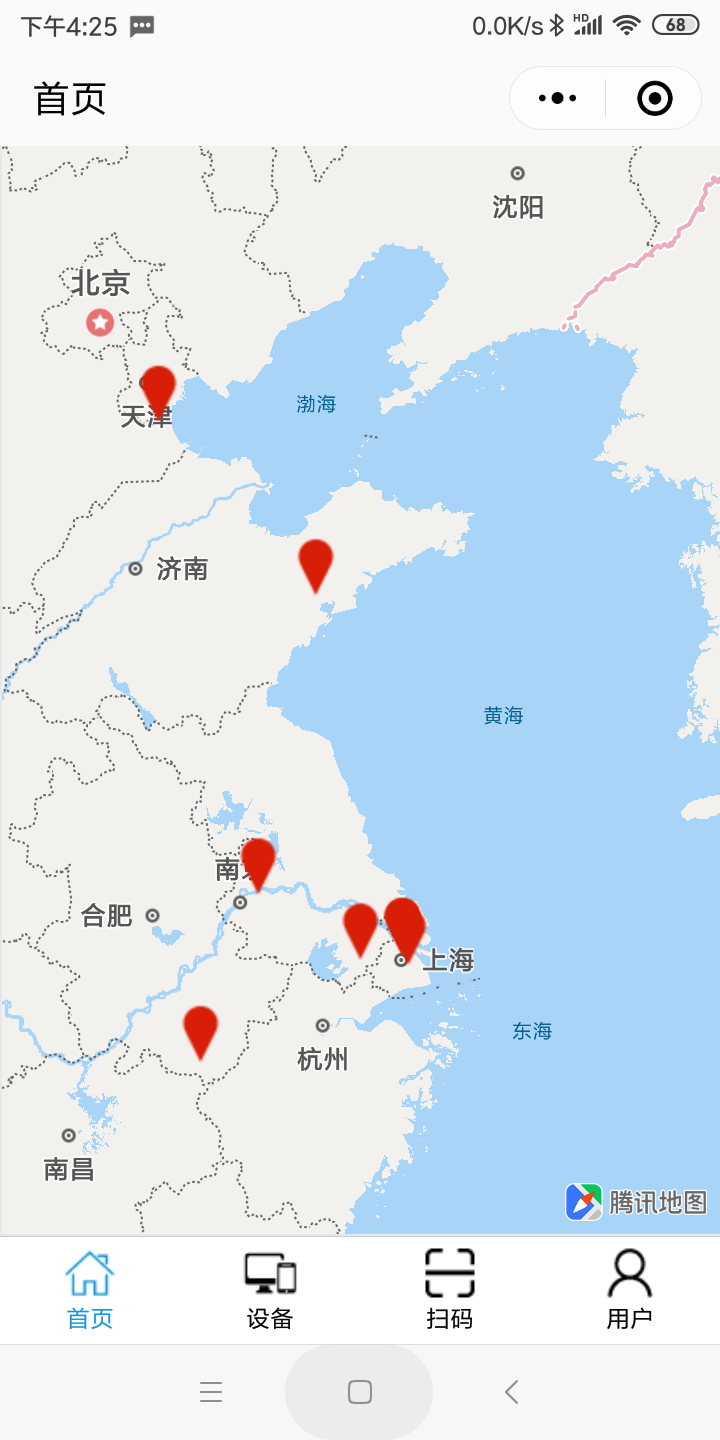Screen dimensions: 720x1440
Task: Tap the red marker at 上海
Action: click(x=405, y=924)
